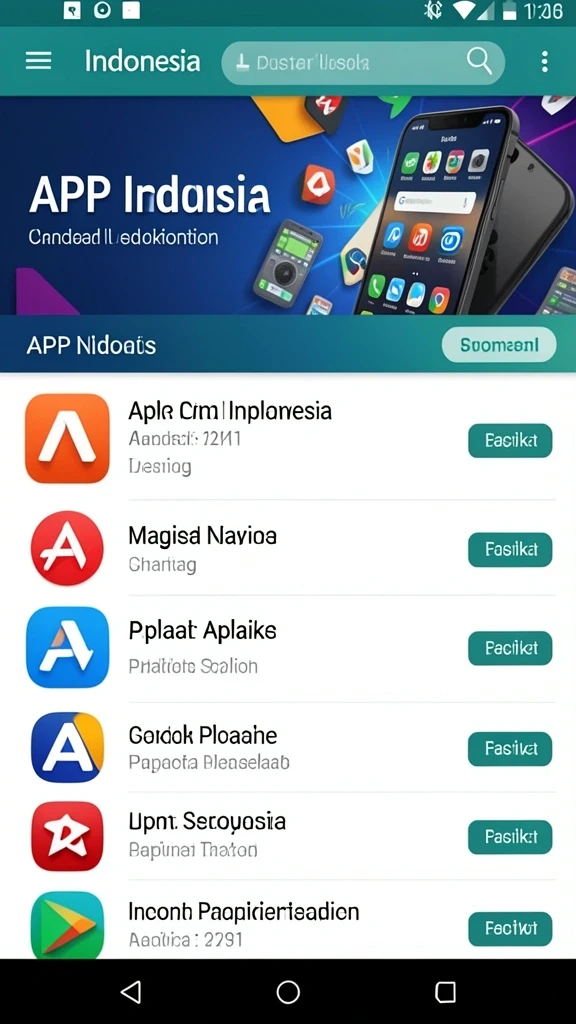The image size is (576, 1024).
Task: Tap the button next to Magisa Nayioa
Action: 510,549
